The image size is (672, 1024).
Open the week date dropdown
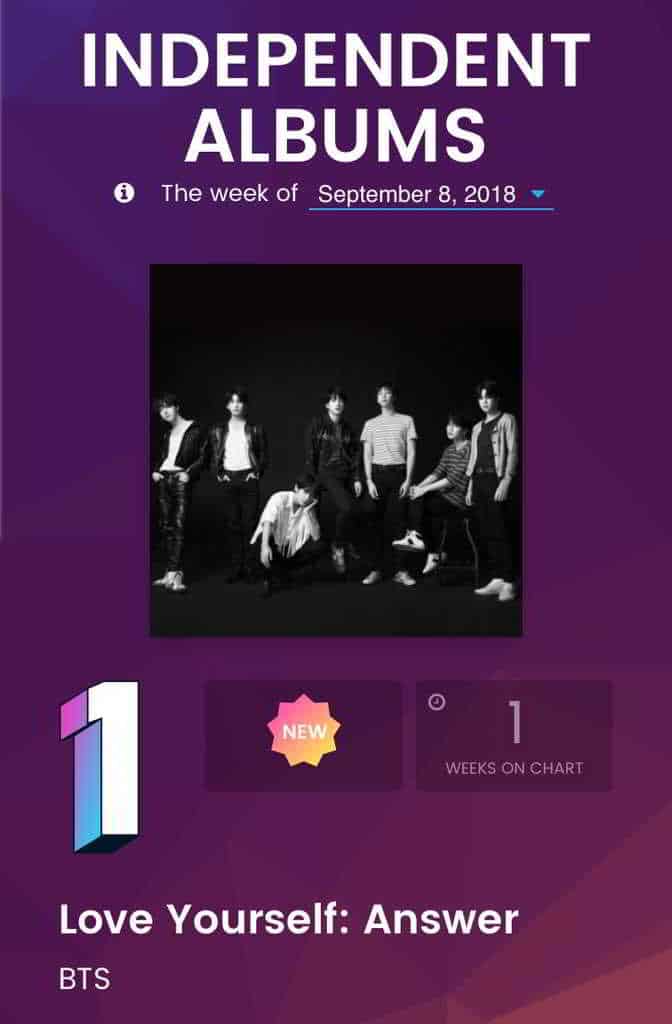(x=431, y=194)
